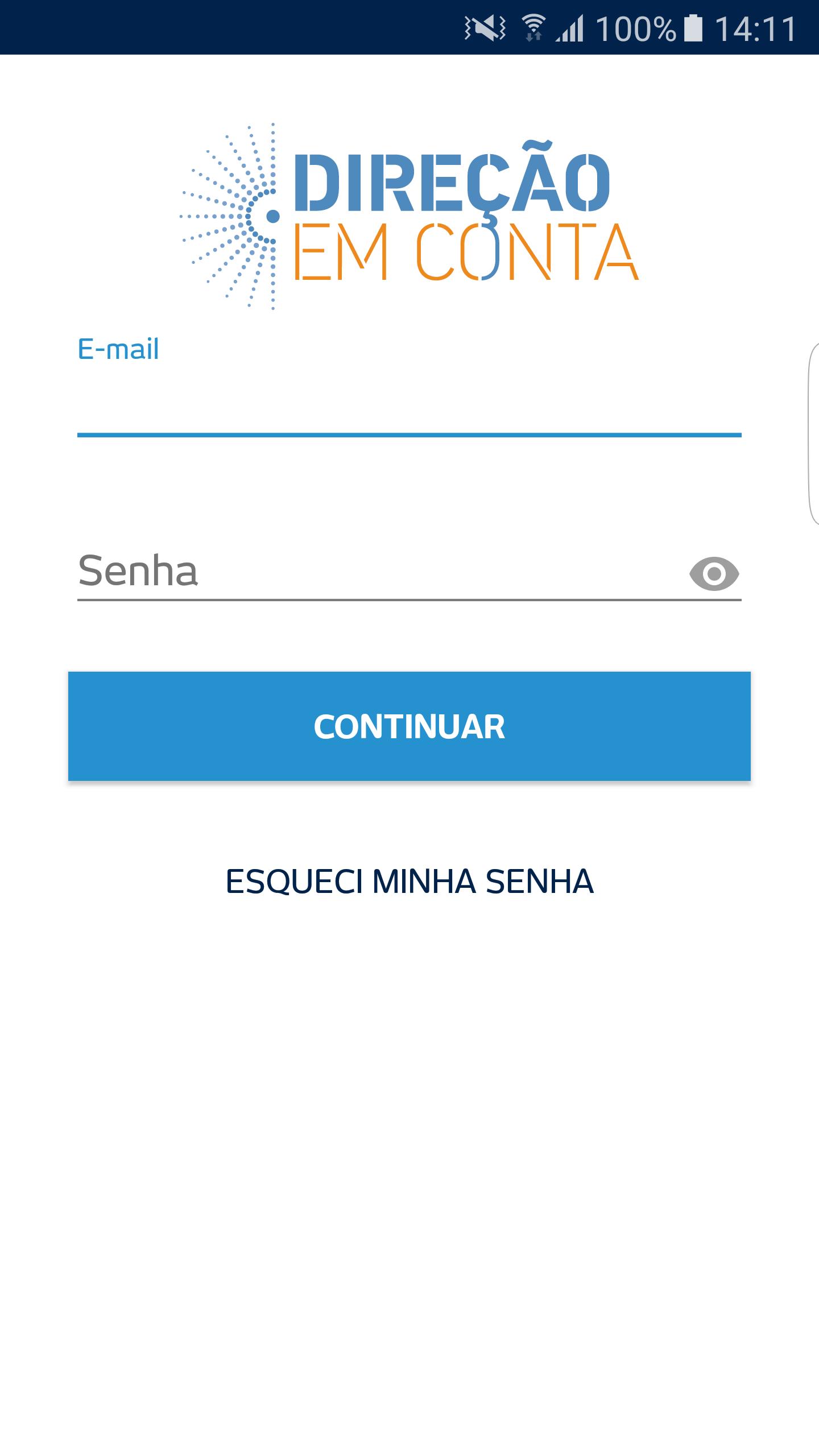Open the ESQUECI MINHA SENHA link
This screenshot has height=1456, width=819.
point(409,882)
